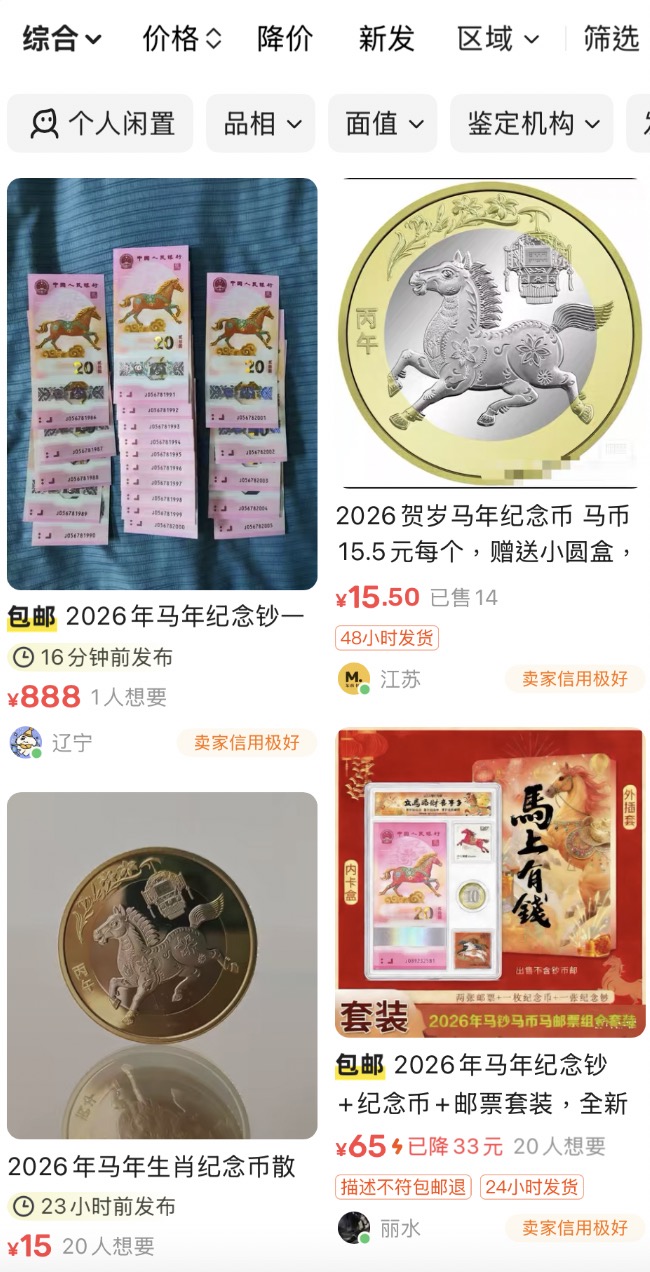This screenshot has width=650, height=1272.
Task: Open the ¥15.50 贺岁马年纪念币 listing
Action: pyautogui.click(x=490, y=335)
